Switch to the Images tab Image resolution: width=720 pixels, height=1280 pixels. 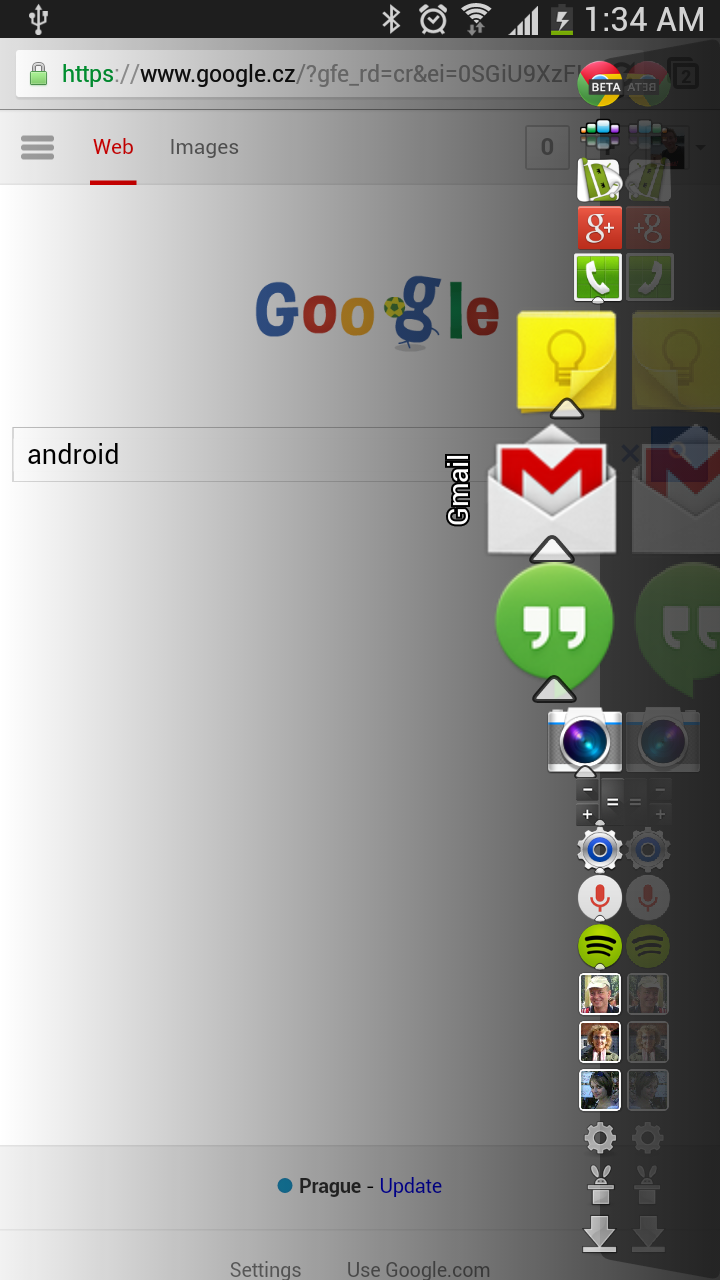point(204,147)
